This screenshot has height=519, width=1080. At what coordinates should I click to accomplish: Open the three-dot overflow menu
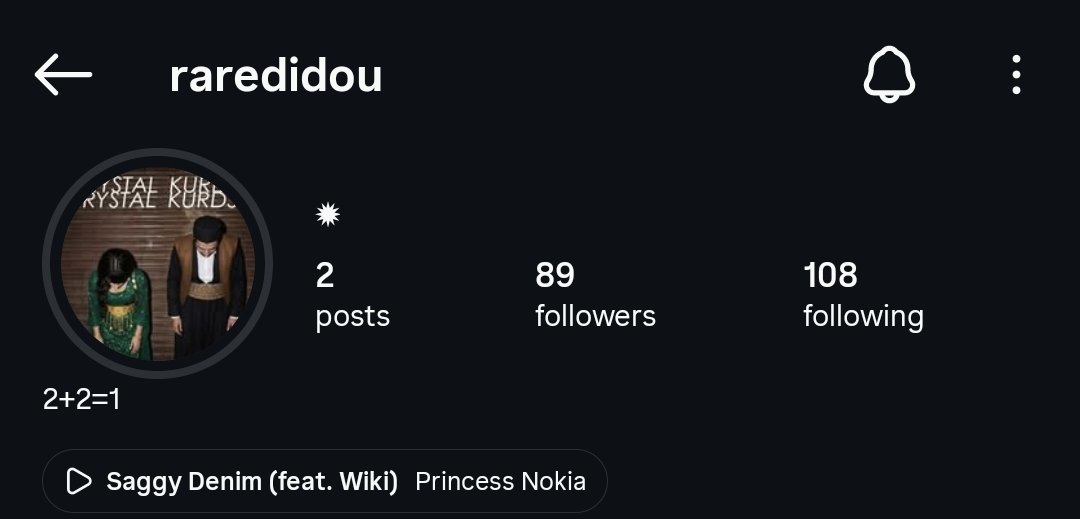pyautogui.click(x=1016, y=74)
